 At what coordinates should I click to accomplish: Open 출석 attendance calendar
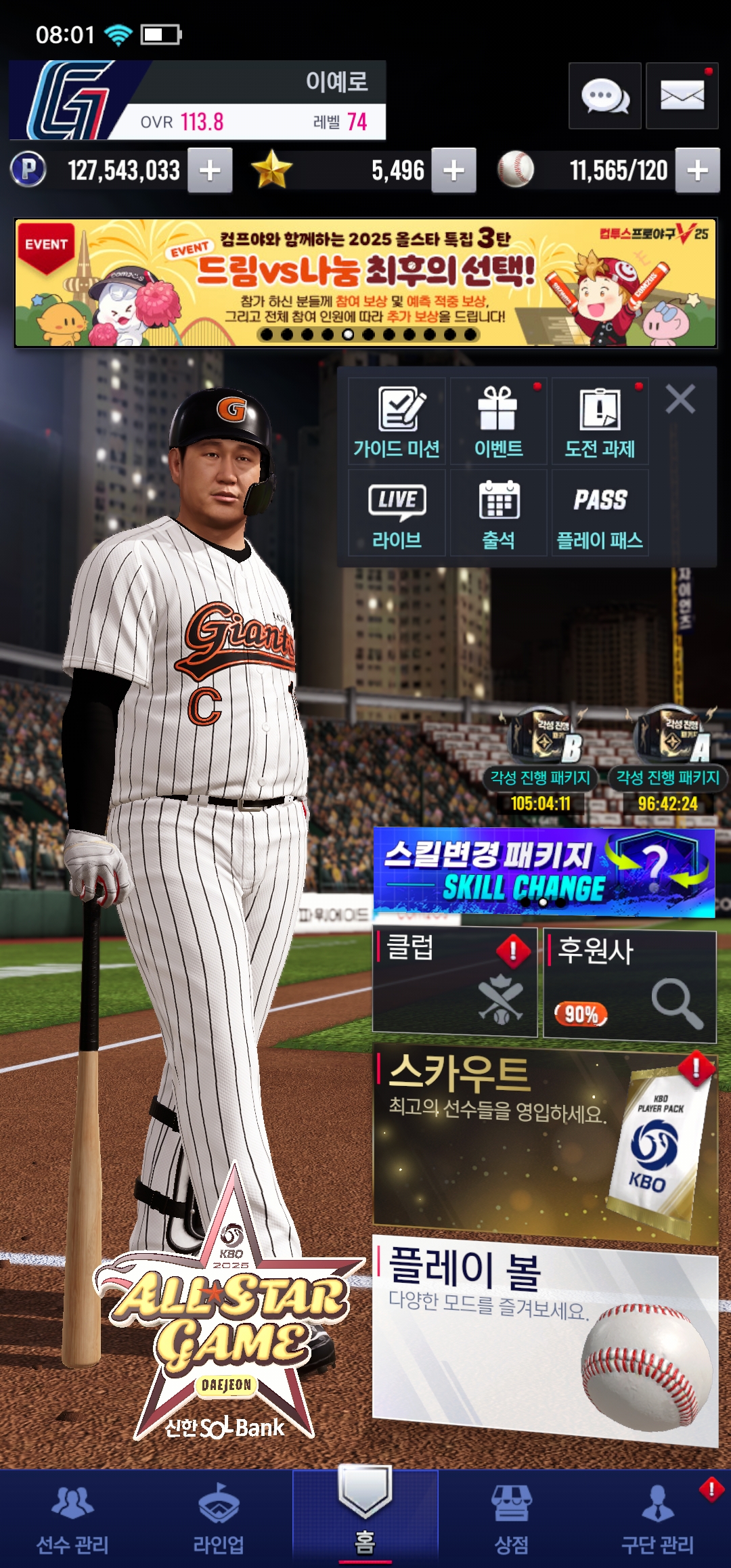click(498, 513)
